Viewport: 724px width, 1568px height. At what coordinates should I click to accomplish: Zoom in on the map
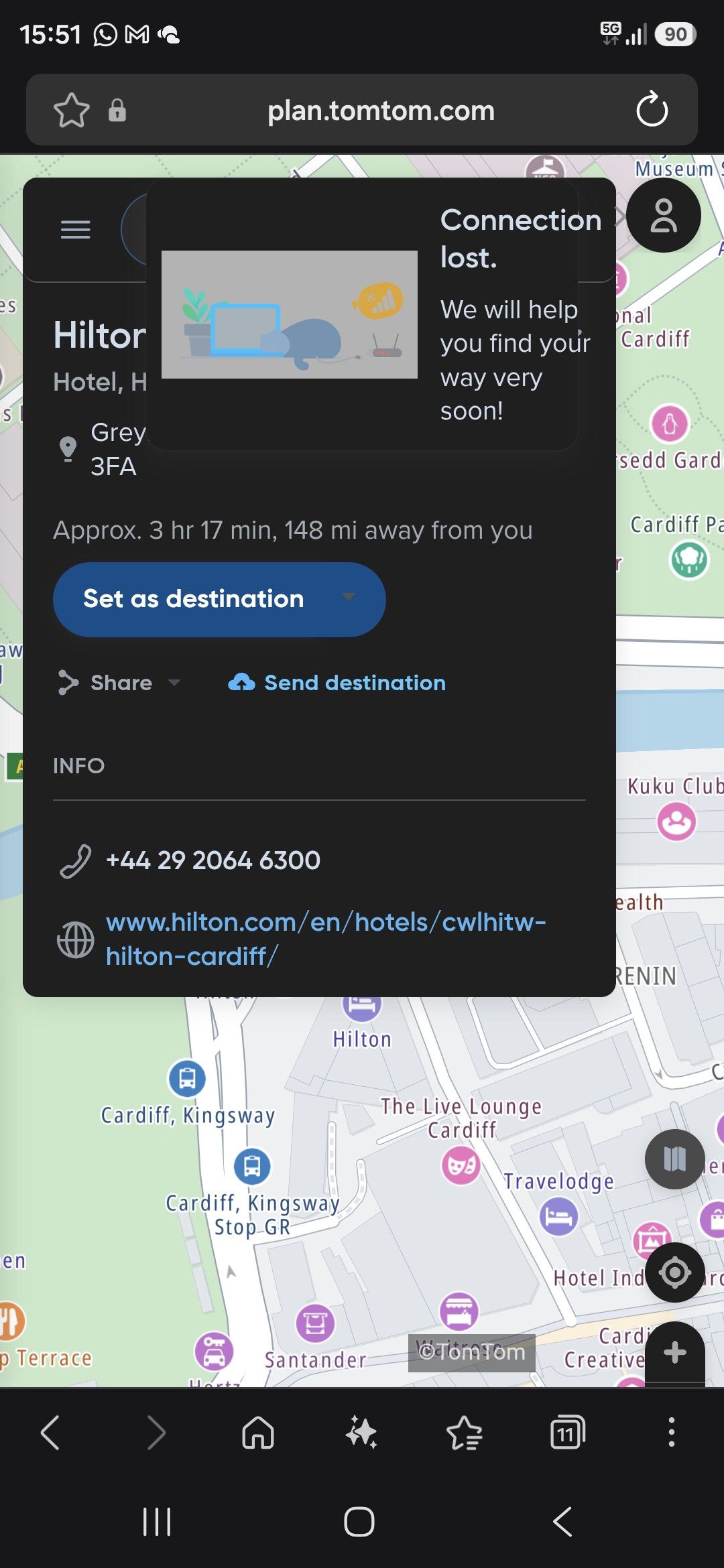674,1352
